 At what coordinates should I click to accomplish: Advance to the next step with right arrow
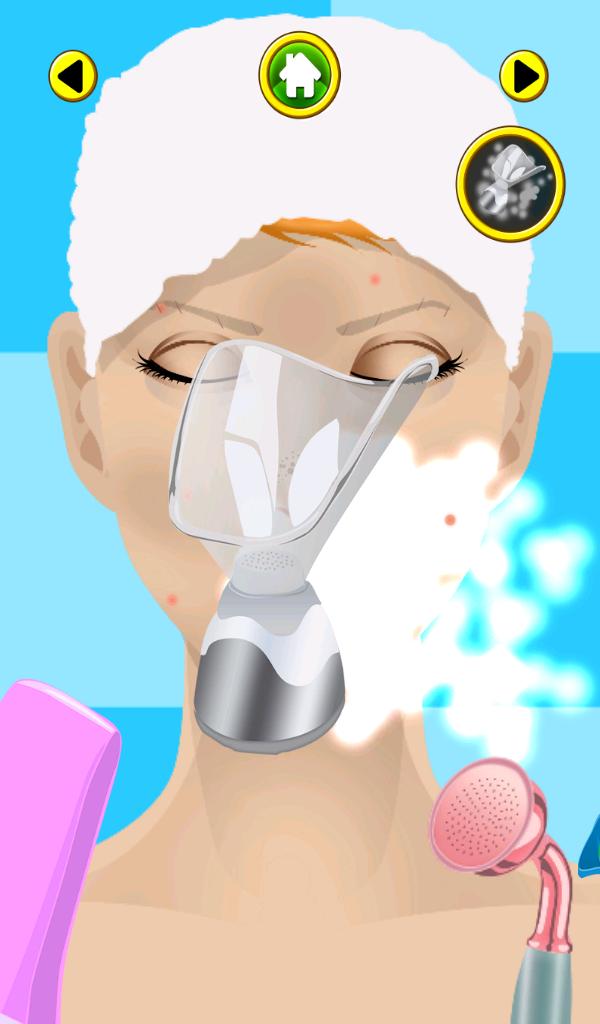coord(524,76)
